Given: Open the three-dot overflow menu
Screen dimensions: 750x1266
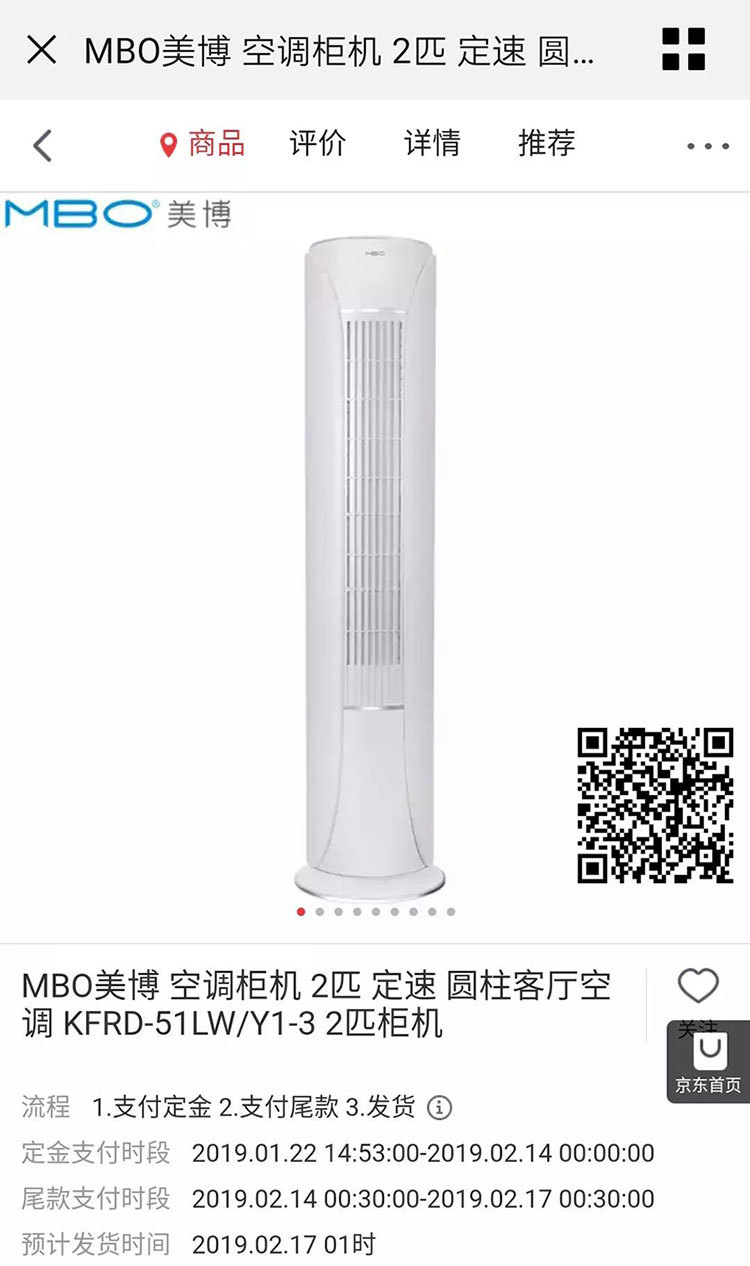Looking at the screenshot, I should tap(708, 147).
